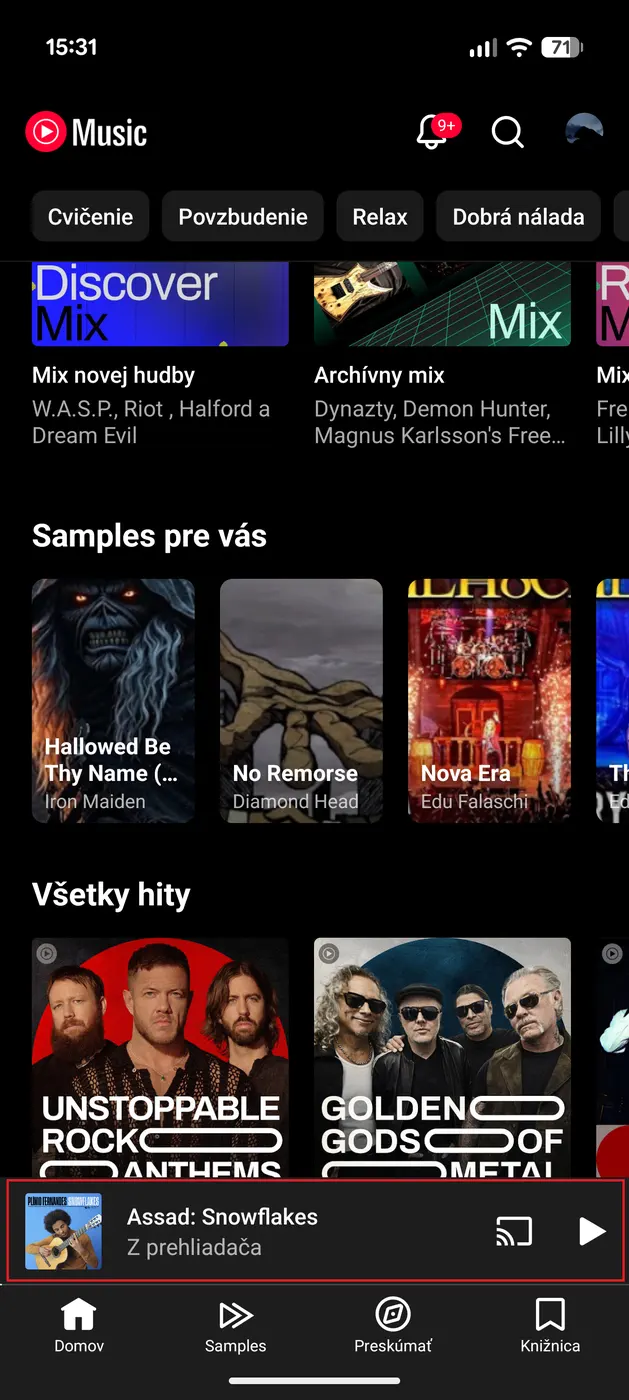This screenshot has width=629, height=1400.
Task: Select the Cvičenie chip
Action: (90, 217)
